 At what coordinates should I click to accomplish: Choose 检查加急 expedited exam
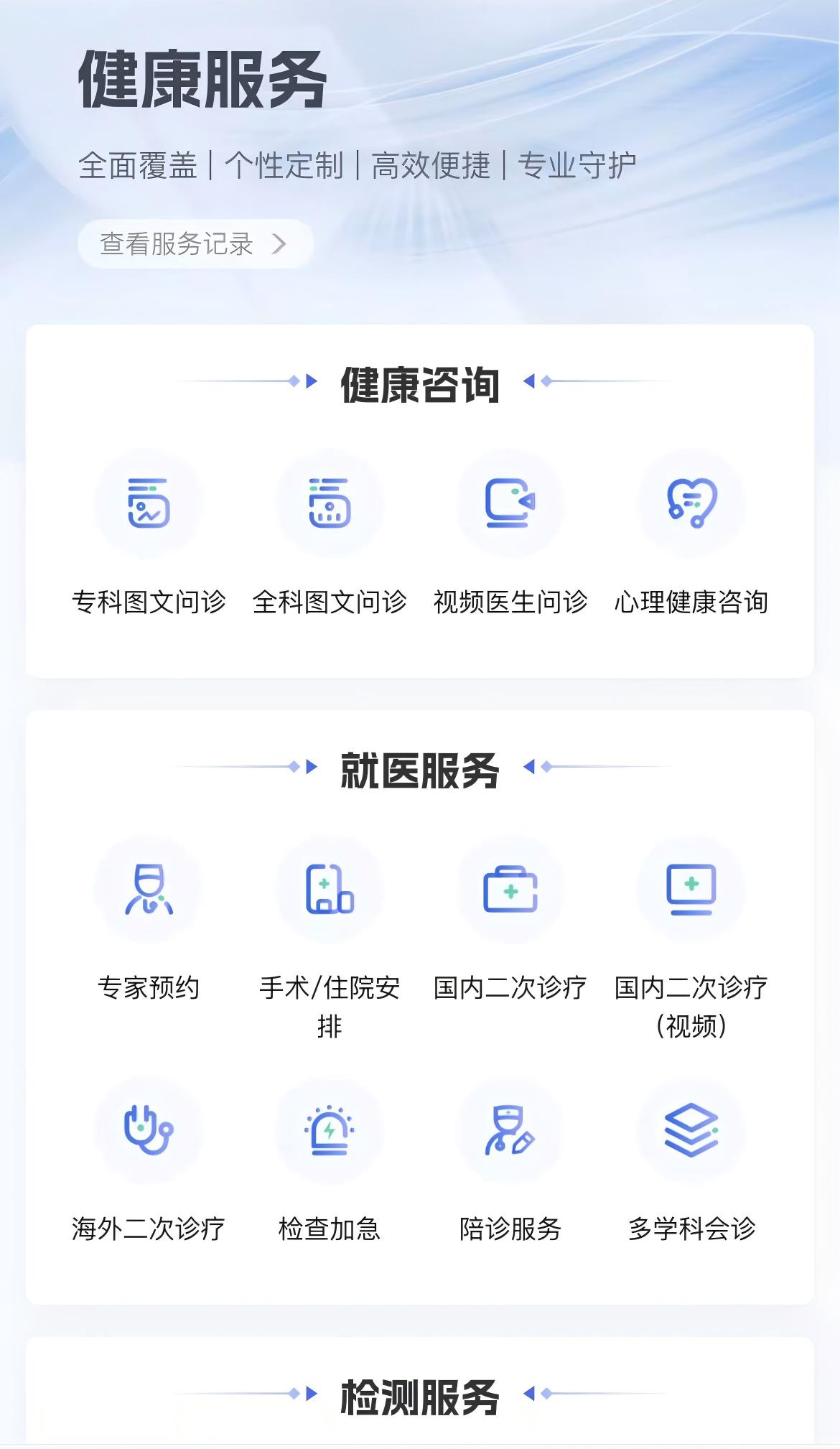pyautogui.click(x=330, y=1131)
